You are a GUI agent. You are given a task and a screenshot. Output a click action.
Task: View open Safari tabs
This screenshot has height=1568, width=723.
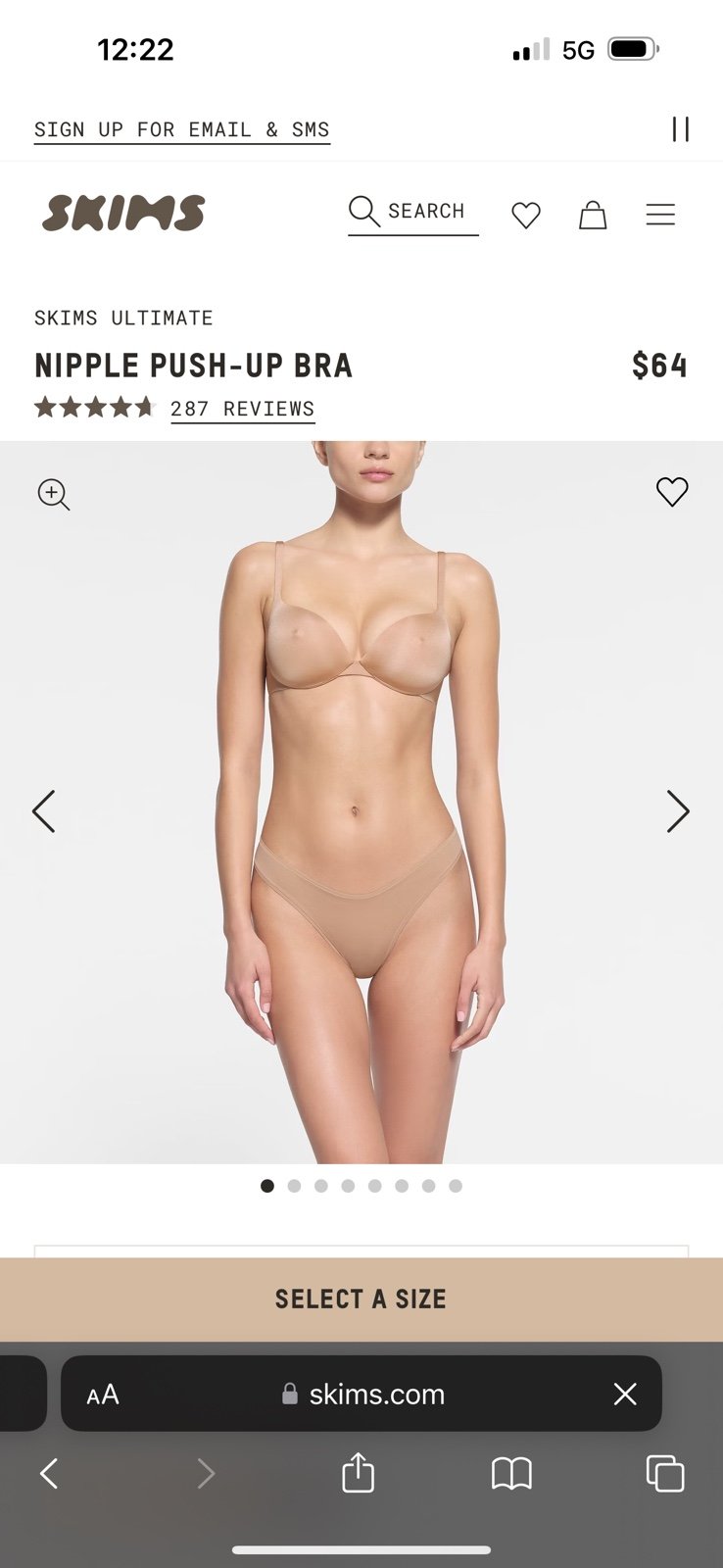pos(665,1473)
